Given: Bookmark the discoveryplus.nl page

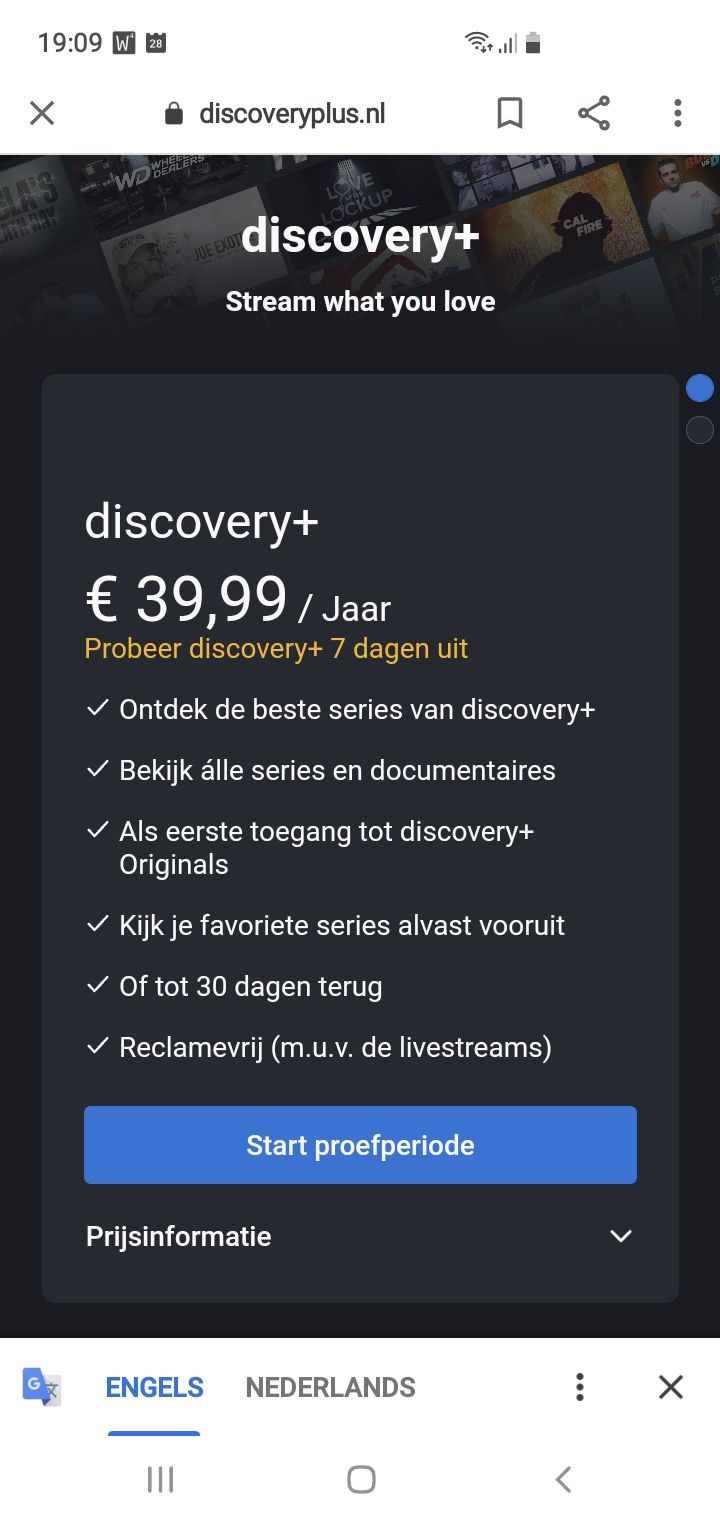Looking at the screenshot, I should (x=510, y=114).
